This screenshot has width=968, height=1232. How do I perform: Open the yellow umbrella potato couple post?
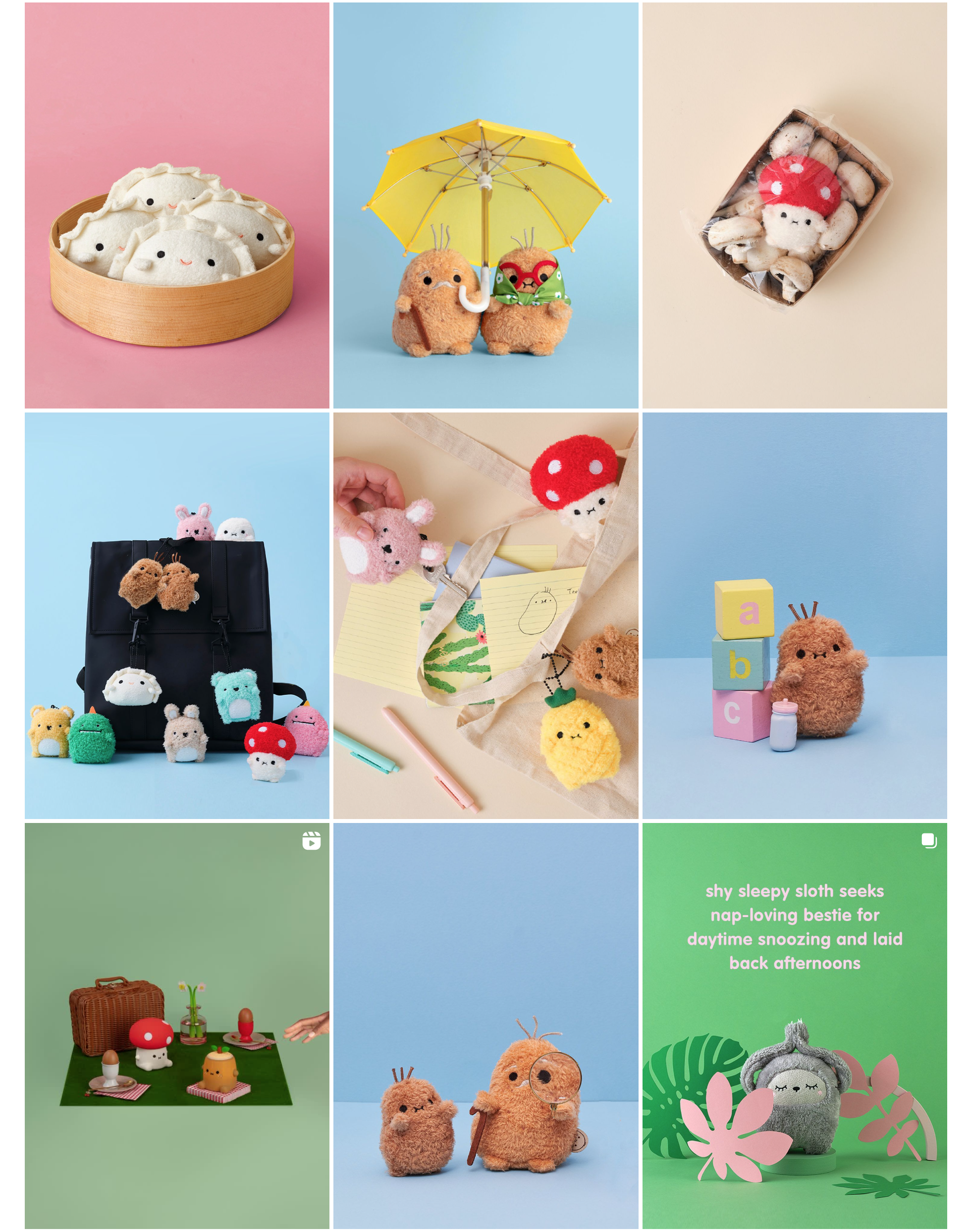(485, 205)
